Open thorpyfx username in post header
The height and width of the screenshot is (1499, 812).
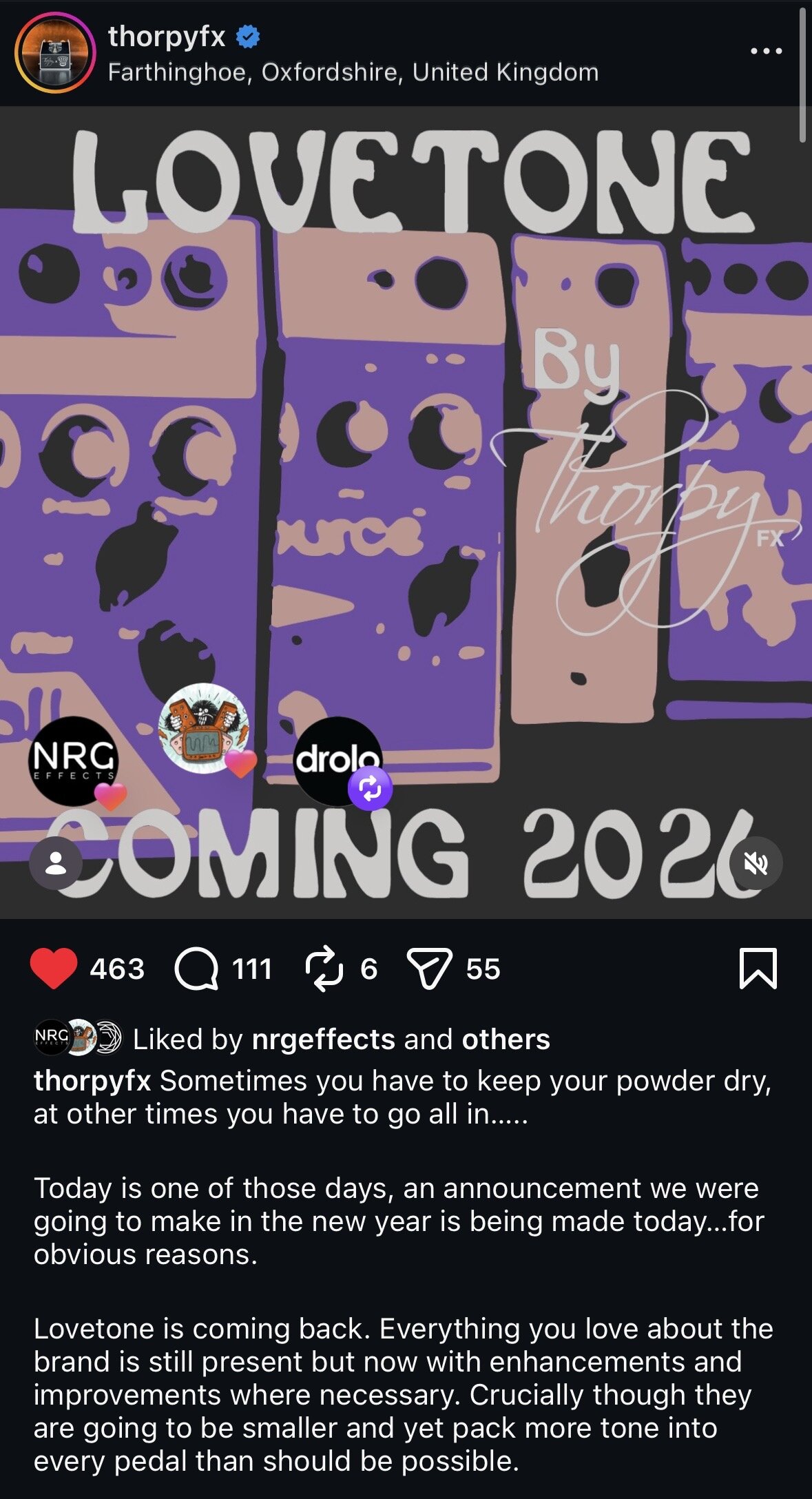click(167, 36)
